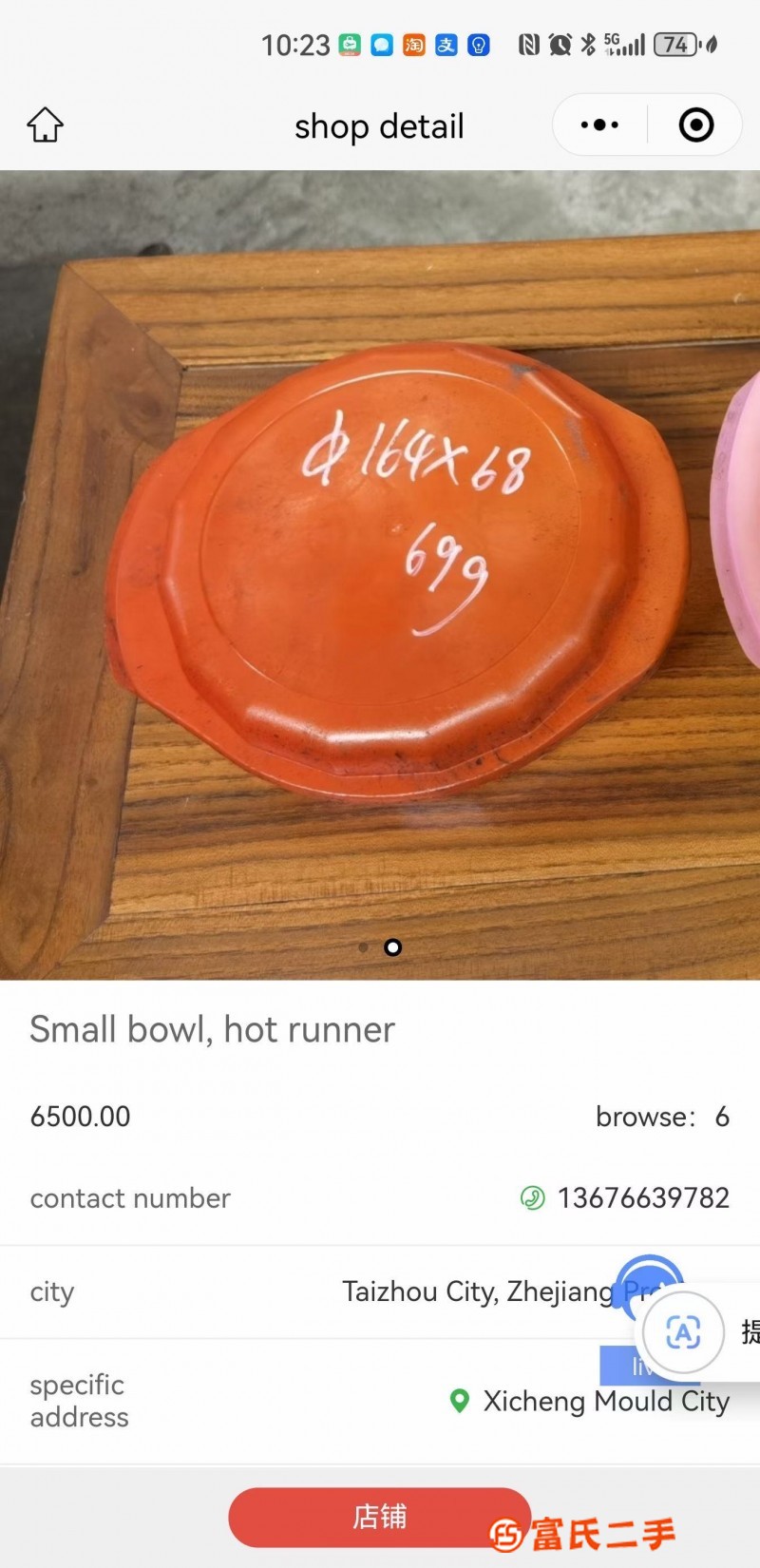Open Xicheng Mould City address location
760x1568 pixels.
590,1401
